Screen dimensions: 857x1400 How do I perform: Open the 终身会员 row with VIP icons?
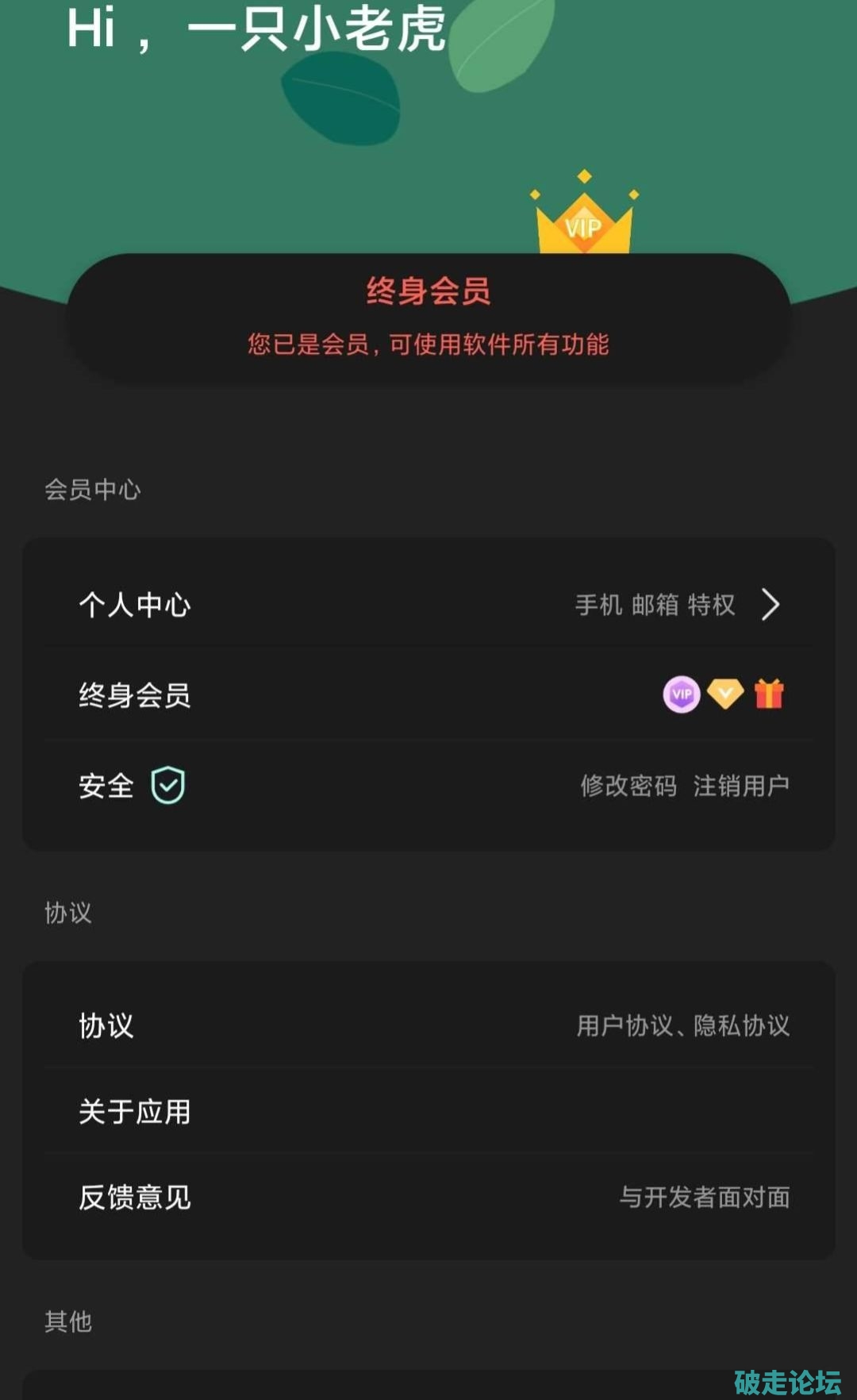428,695
